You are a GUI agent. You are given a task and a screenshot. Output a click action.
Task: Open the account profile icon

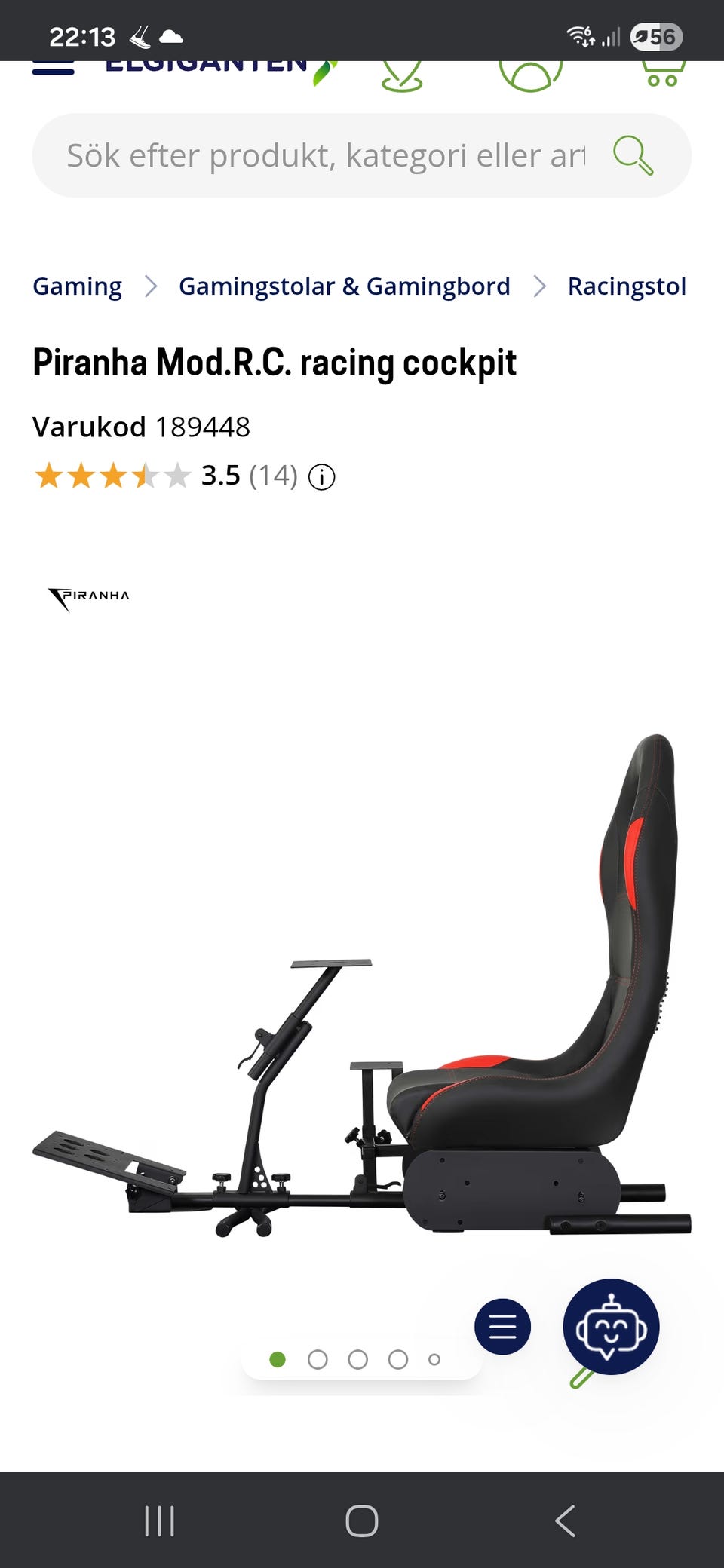pyautogui.click(x=530, y=75)
